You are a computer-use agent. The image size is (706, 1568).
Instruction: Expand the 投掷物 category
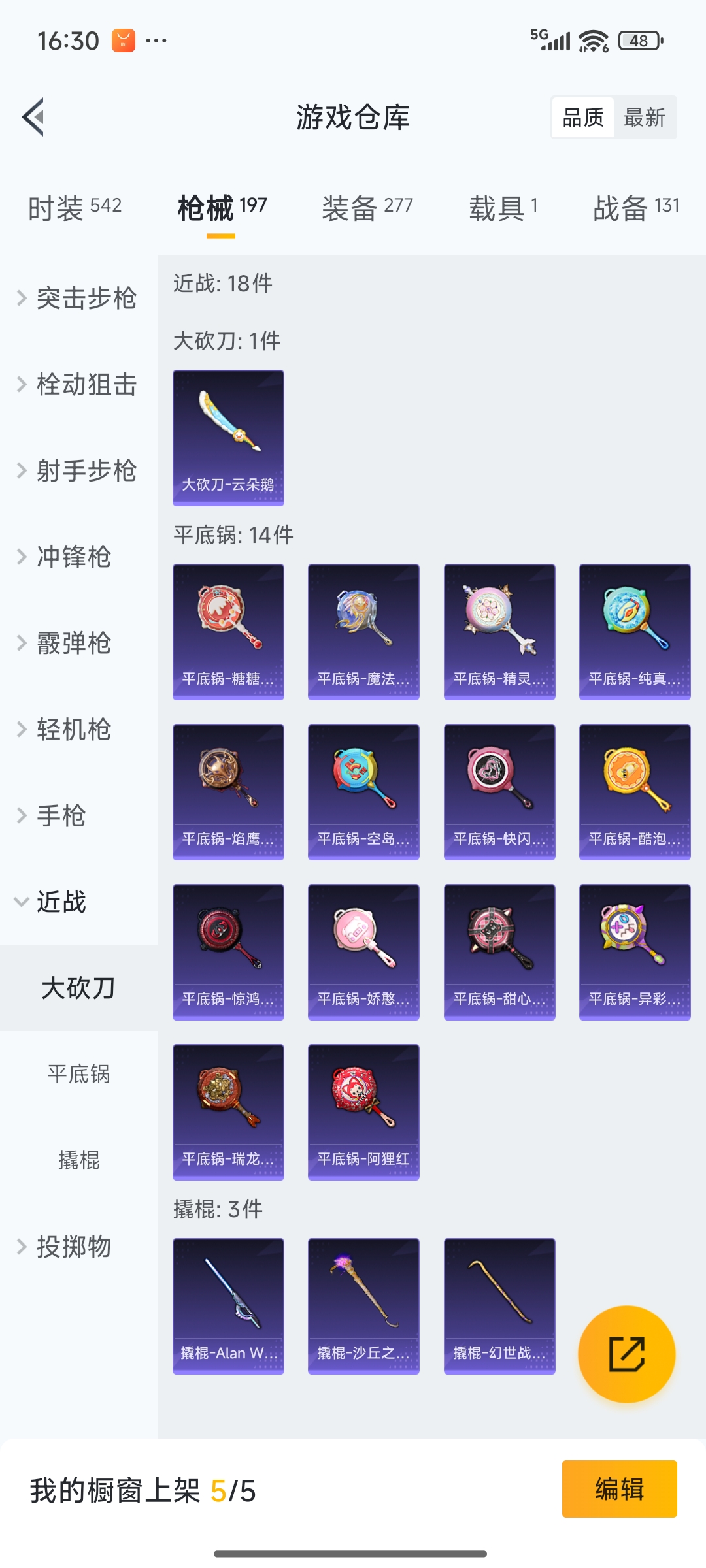pyautogui.click(x=72, y=1247)
